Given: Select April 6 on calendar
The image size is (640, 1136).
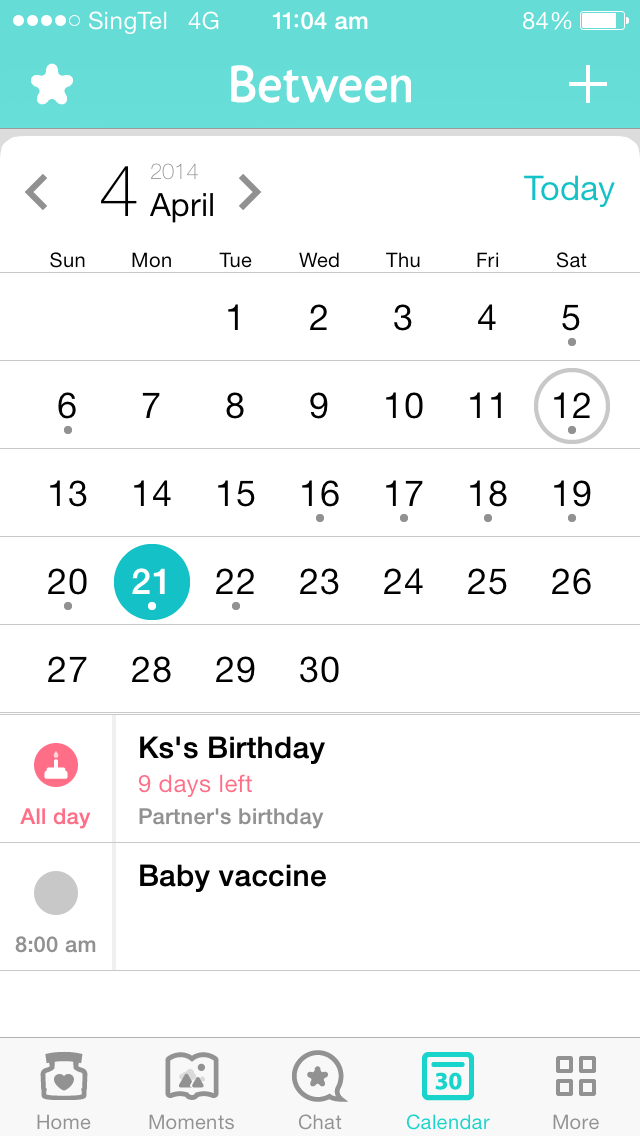Looking at the screenshot, I should coord(67,406).
